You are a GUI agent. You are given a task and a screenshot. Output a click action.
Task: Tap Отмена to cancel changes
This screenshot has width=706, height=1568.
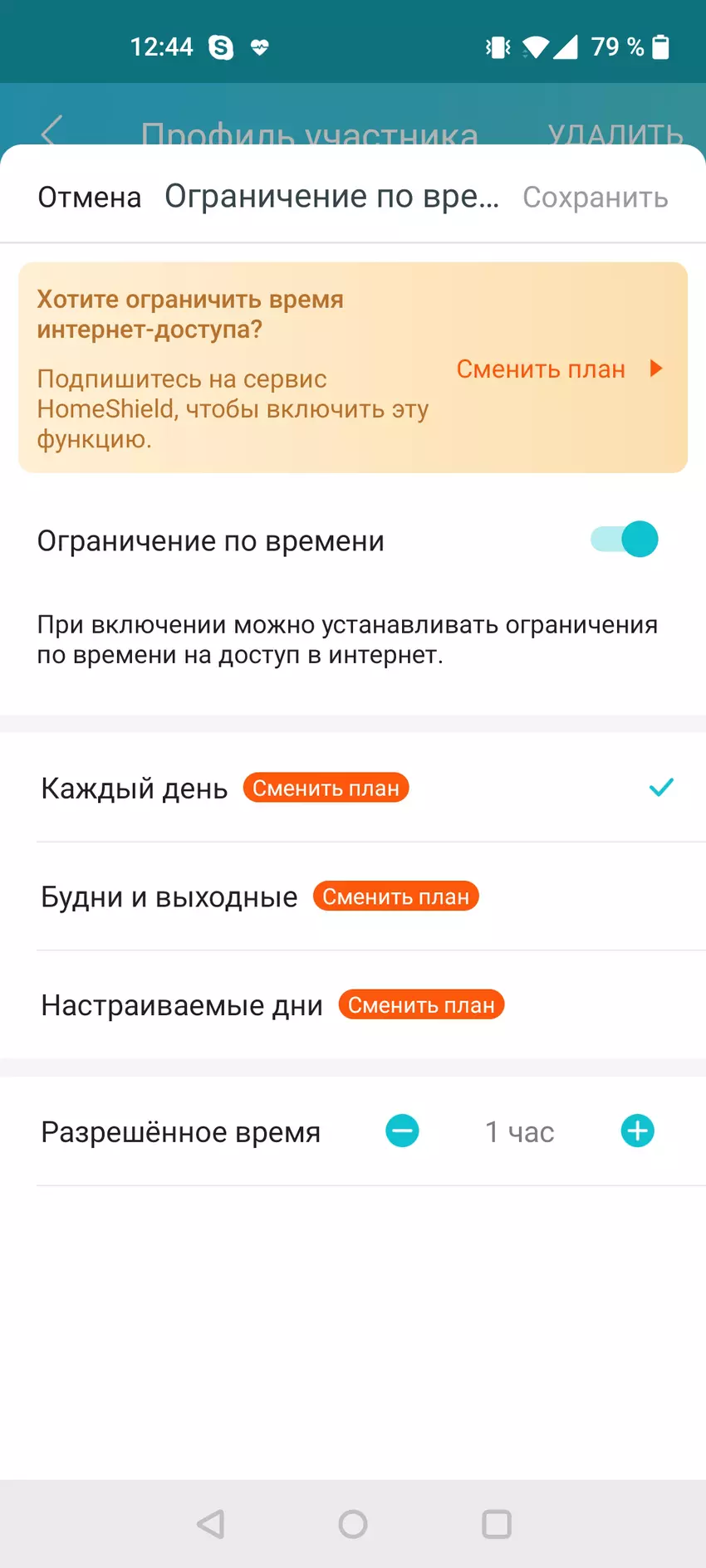(90, 198)
